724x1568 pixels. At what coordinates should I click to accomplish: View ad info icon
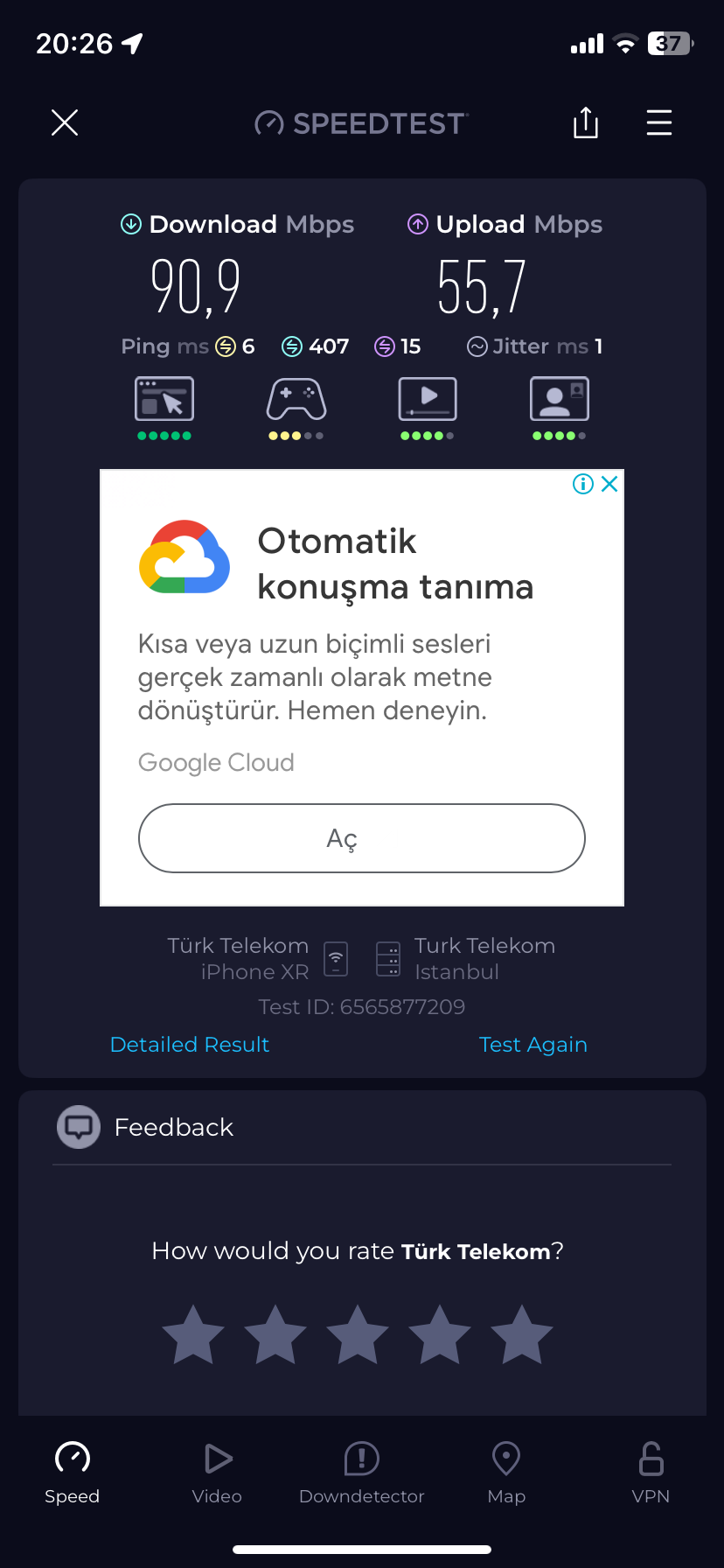[582, 484]
